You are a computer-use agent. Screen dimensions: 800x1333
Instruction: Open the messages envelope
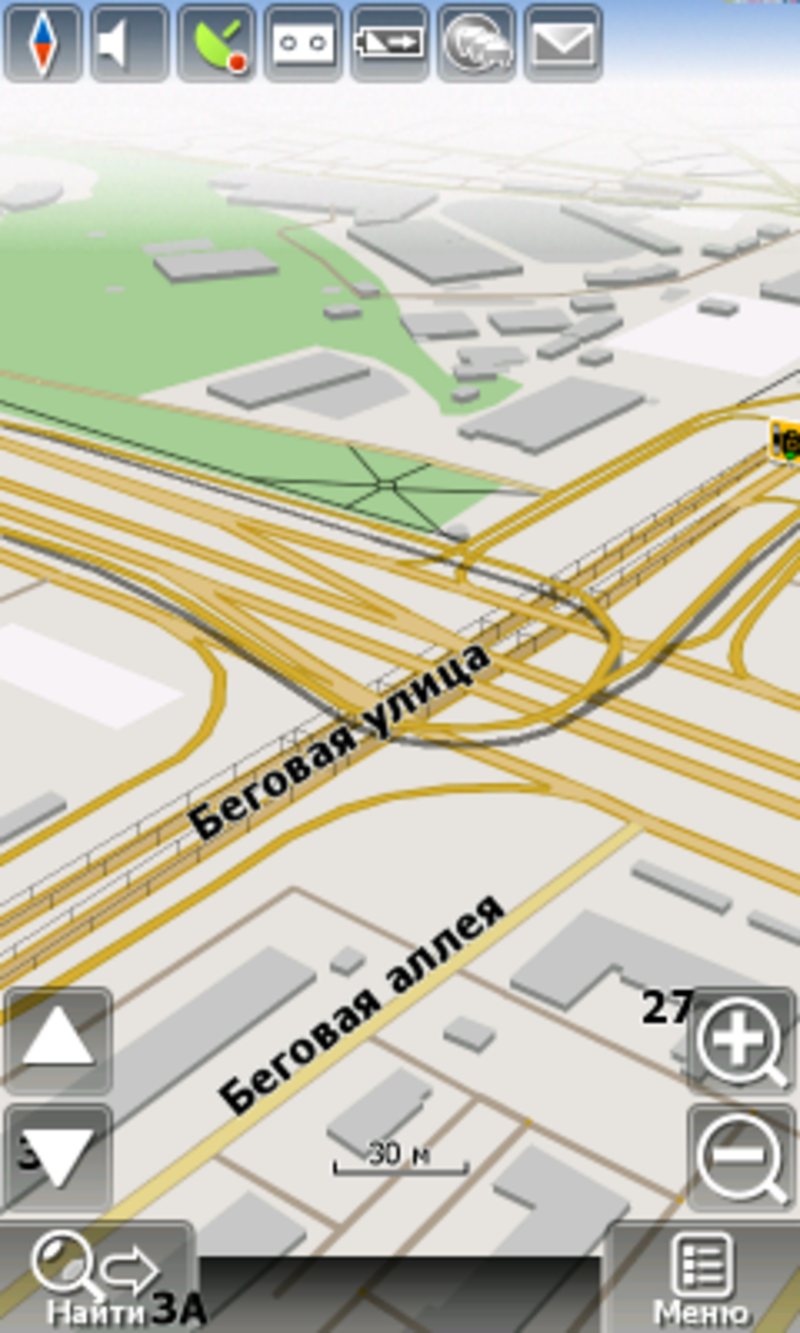tap(563, 43)
